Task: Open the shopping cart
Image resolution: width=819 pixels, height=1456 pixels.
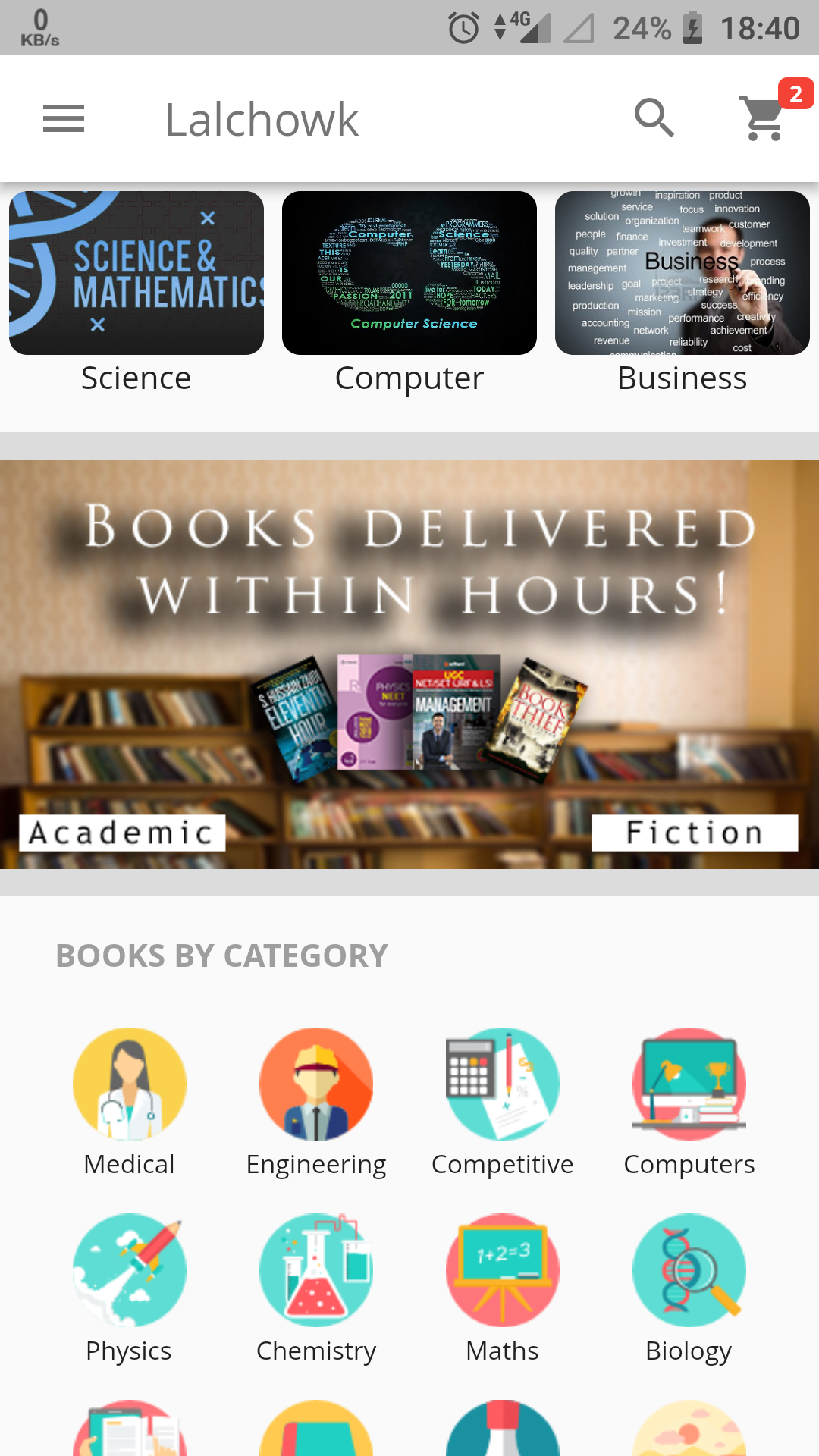Action: tap(764, 118)
